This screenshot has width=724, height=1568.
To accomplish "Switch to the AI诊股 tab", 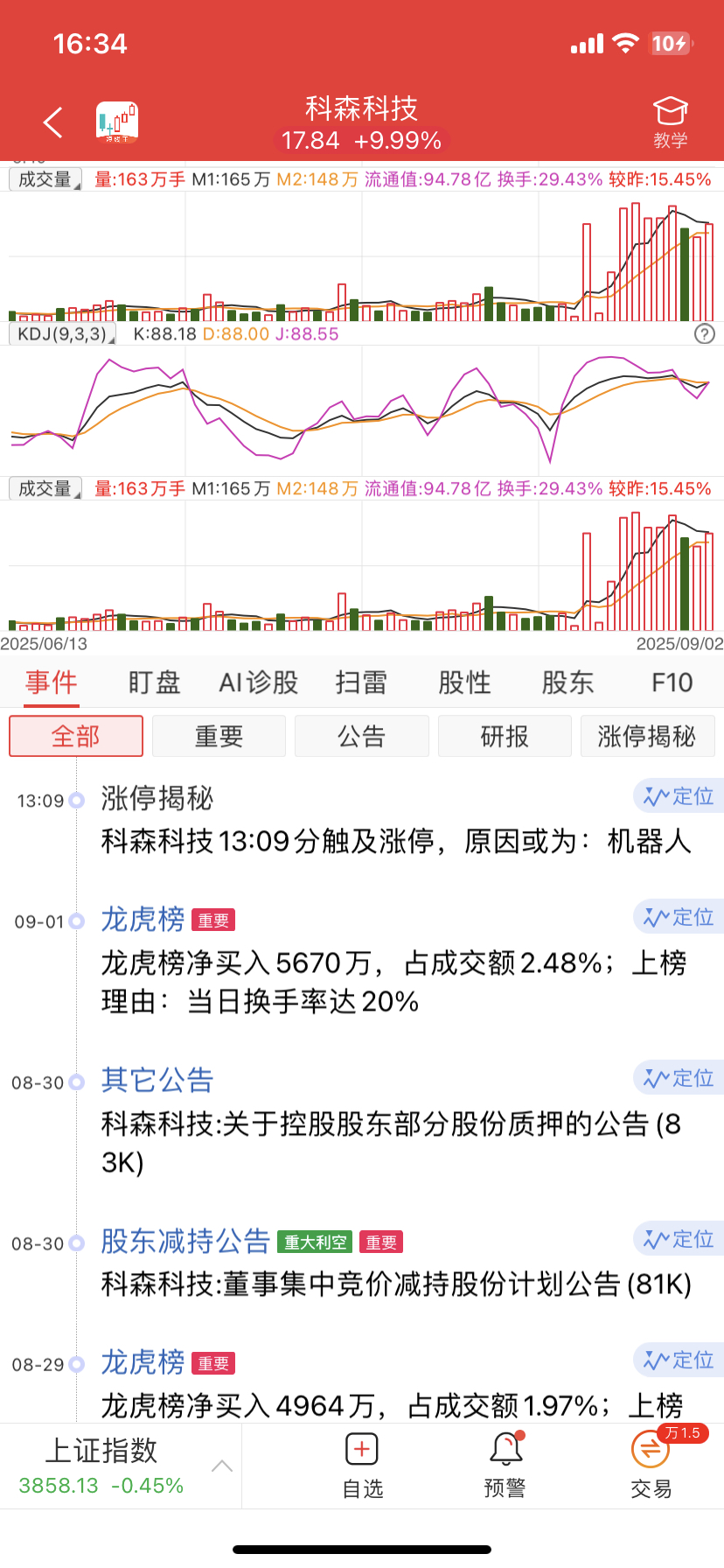I will [x=259, y=682].
